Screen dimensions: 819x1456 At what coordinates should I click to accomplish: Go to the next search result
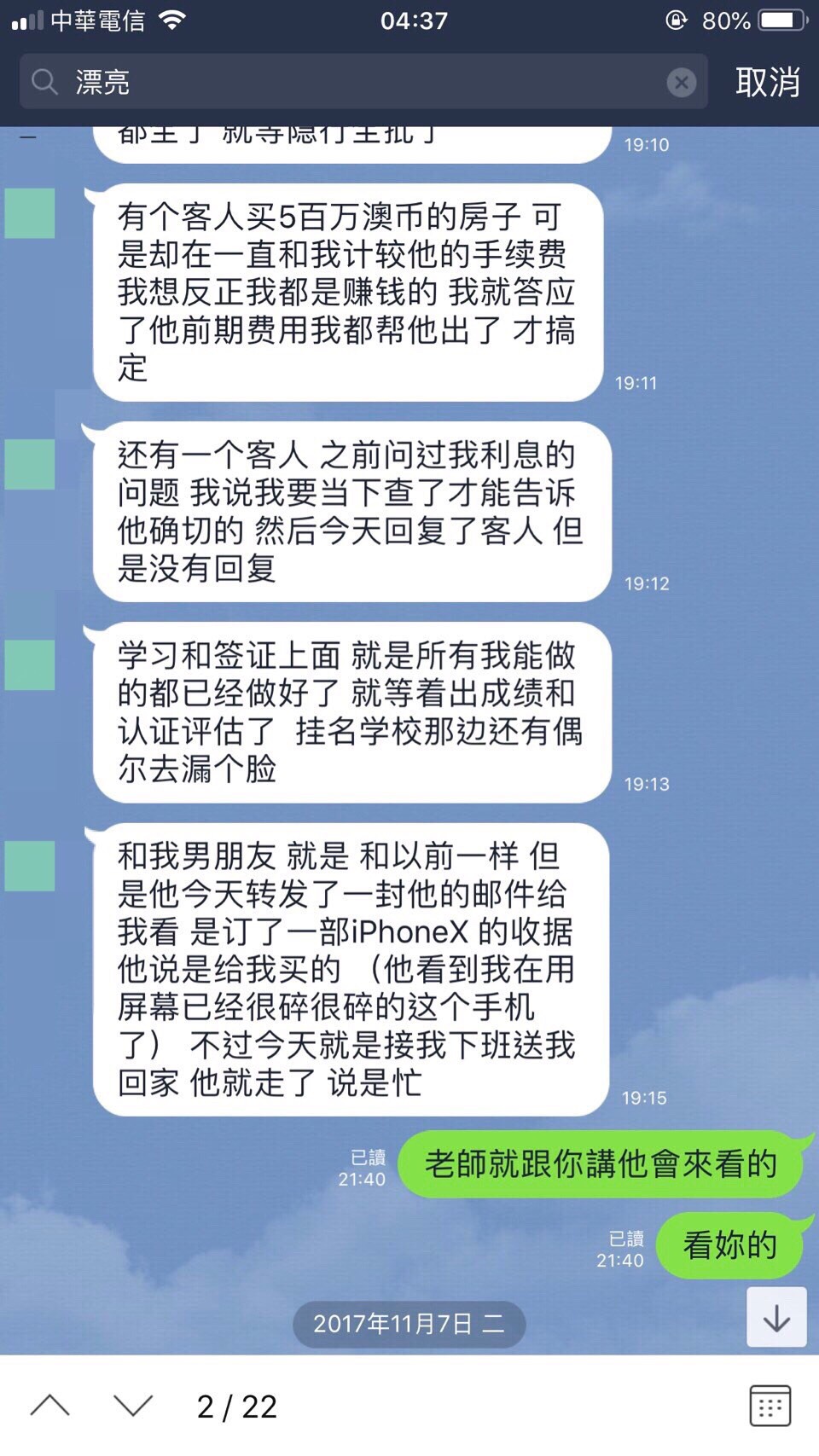[133, 1405]
